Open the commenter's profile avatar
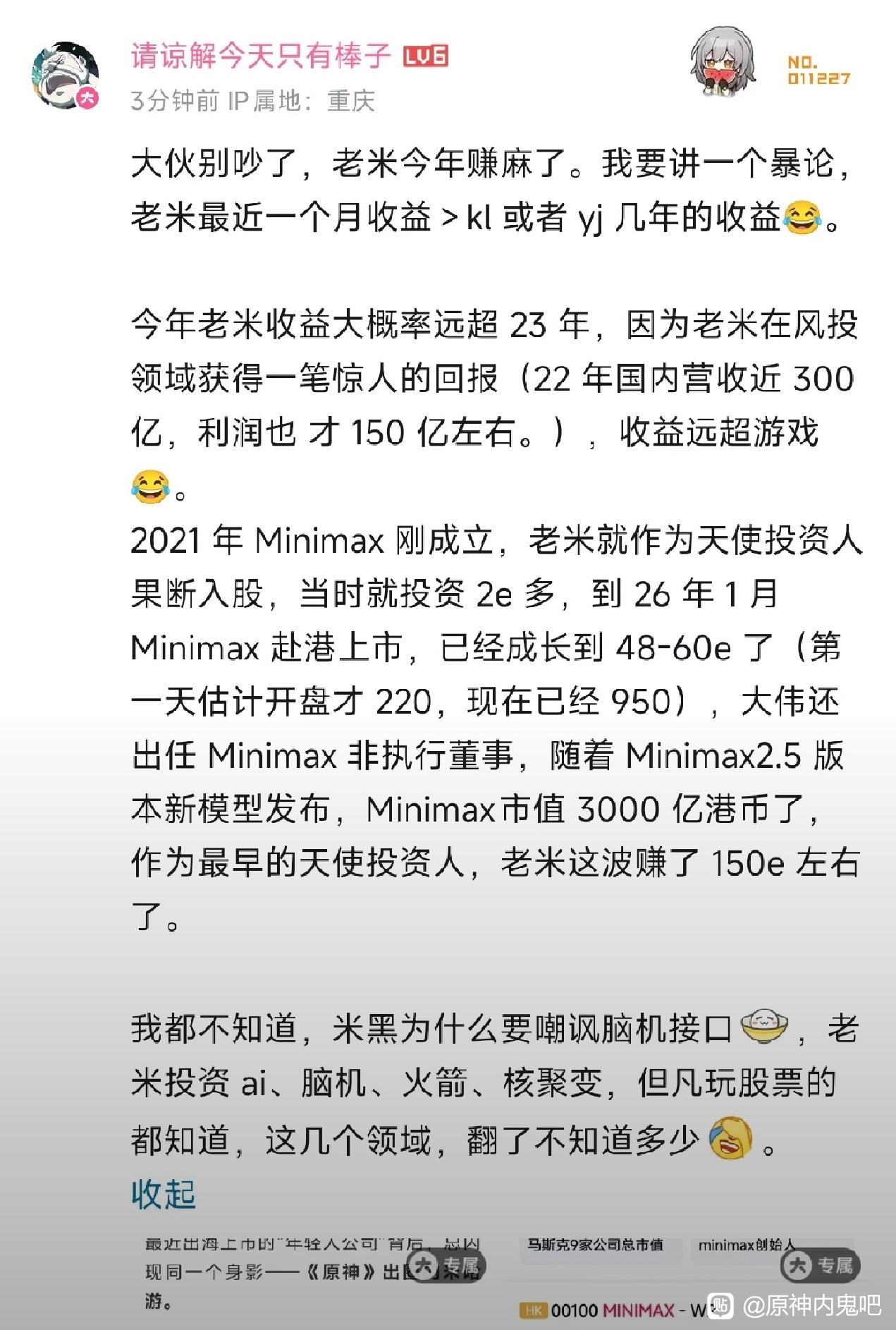Screen dimensions: 896x1330 [x=65, y=75]
